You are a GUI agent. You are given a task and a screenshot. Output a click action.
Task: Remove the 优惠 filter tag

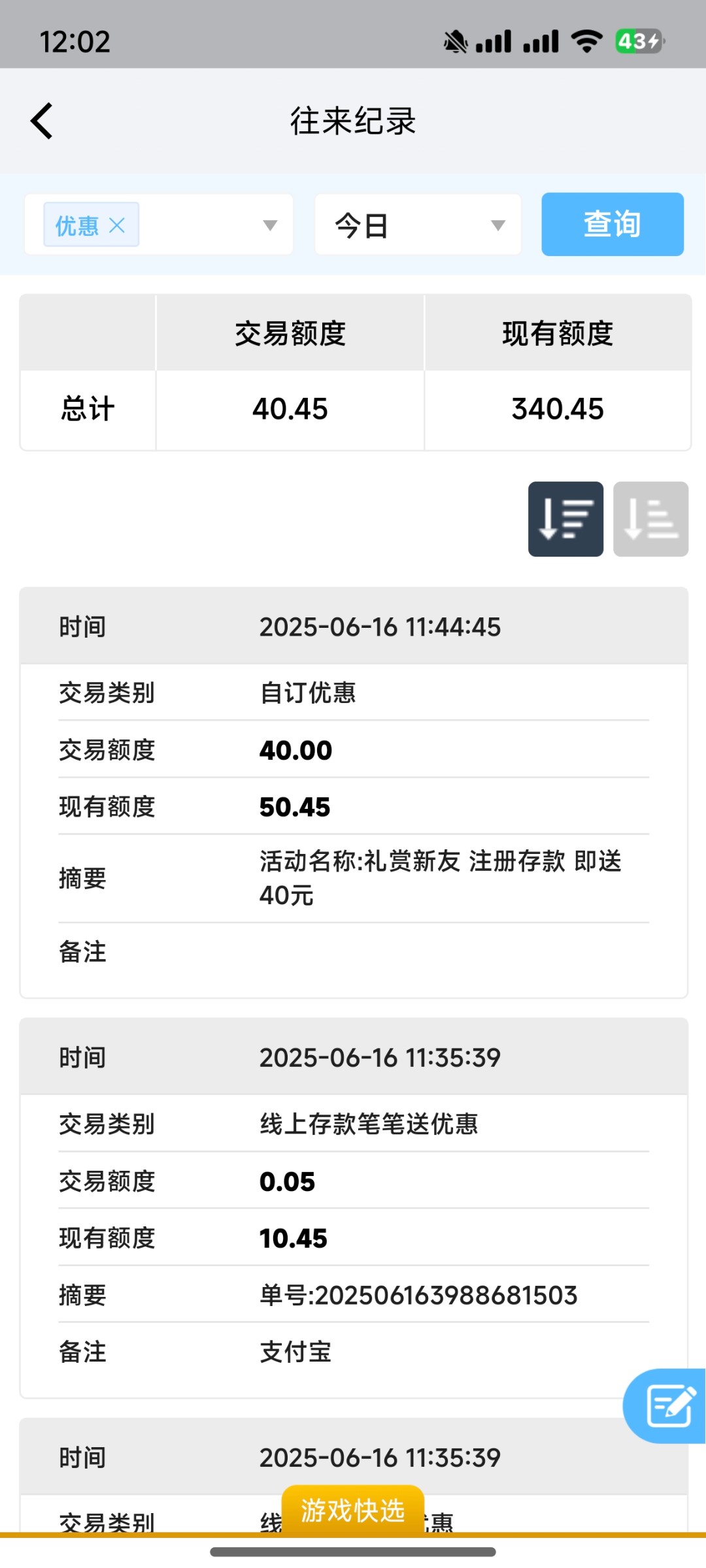[x=117, y=225]
